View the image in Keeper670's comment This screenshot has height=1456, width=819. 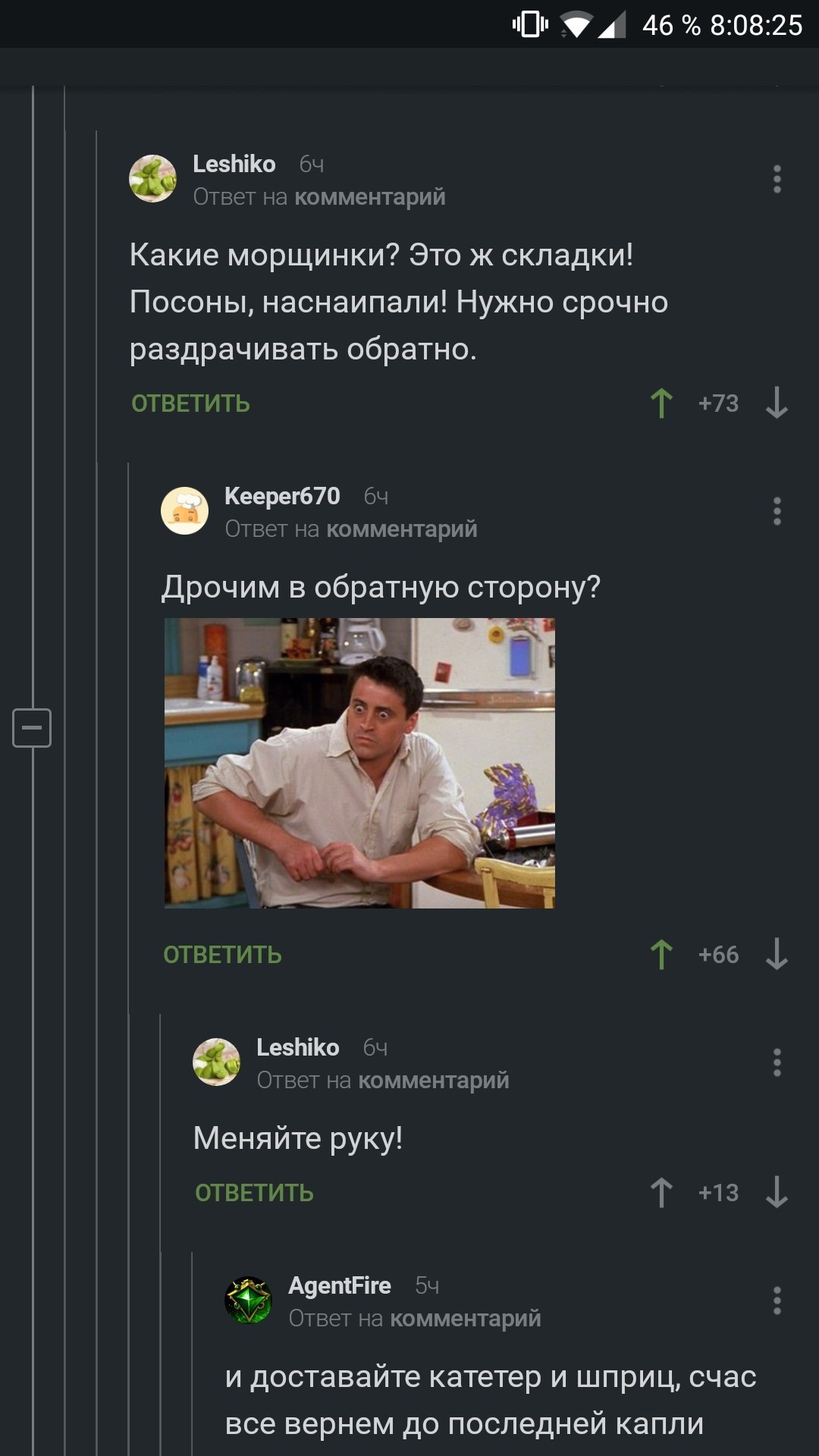coord(359,763)
